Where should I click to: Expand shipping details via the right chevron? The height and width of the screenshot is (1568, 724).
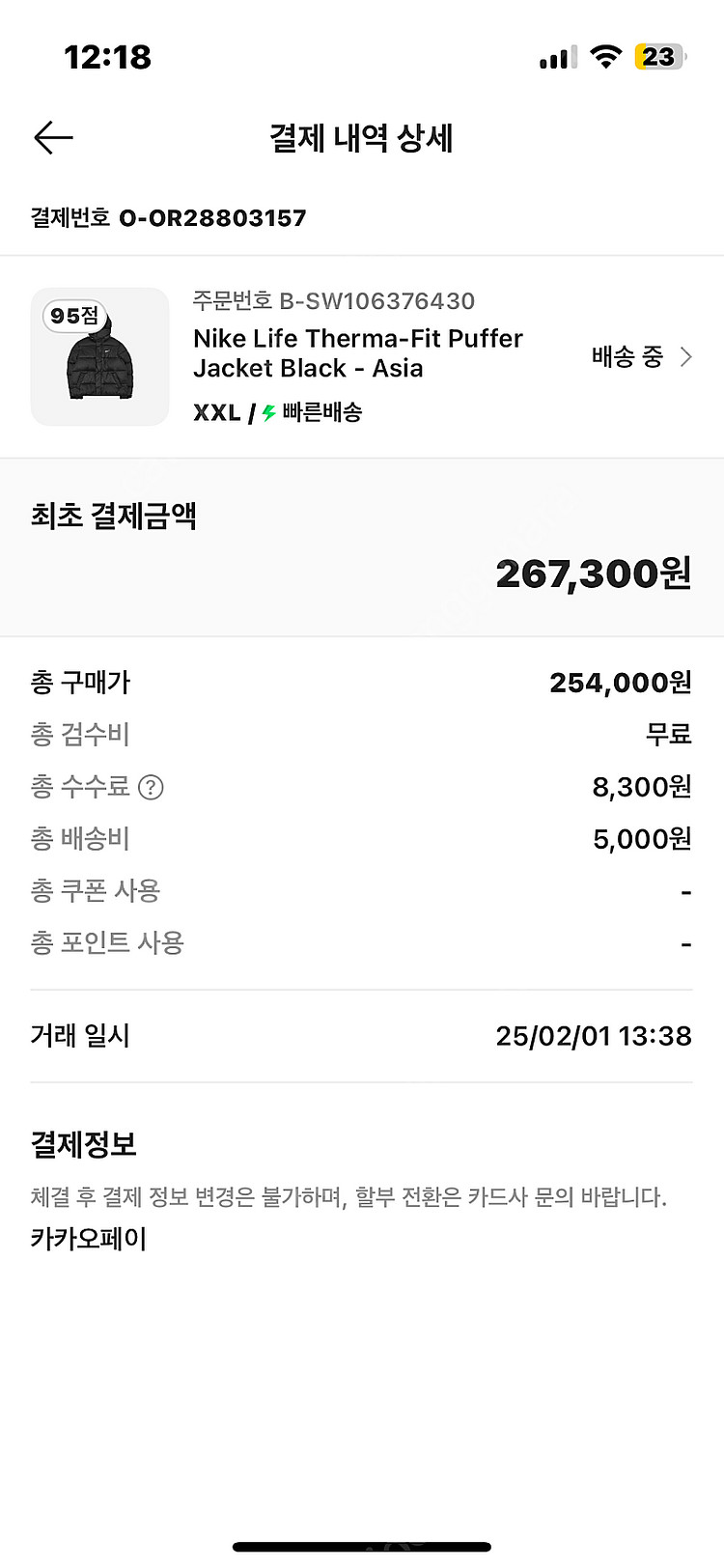685,356
